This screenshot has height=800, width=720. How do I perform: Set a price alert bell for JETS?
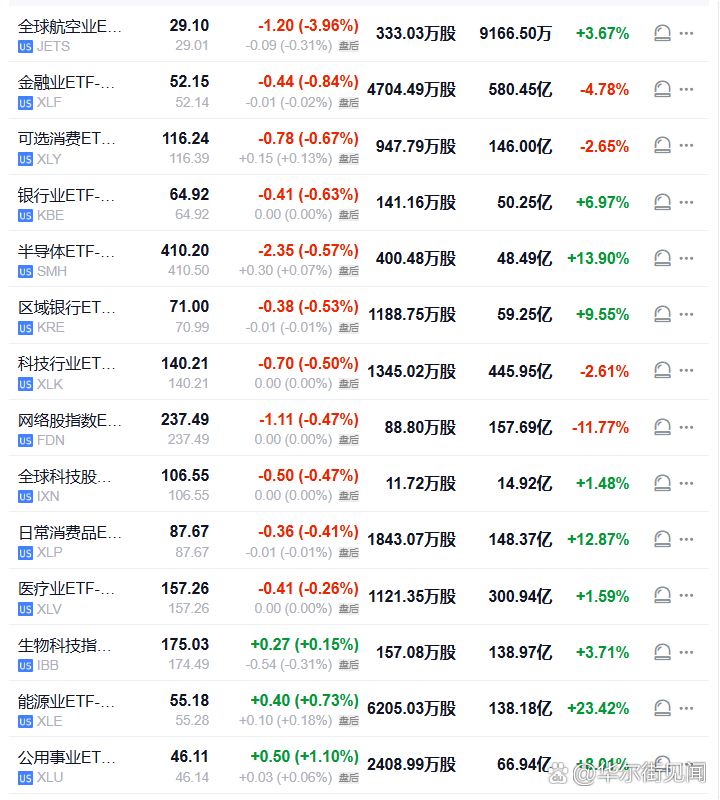click(662, 33)
